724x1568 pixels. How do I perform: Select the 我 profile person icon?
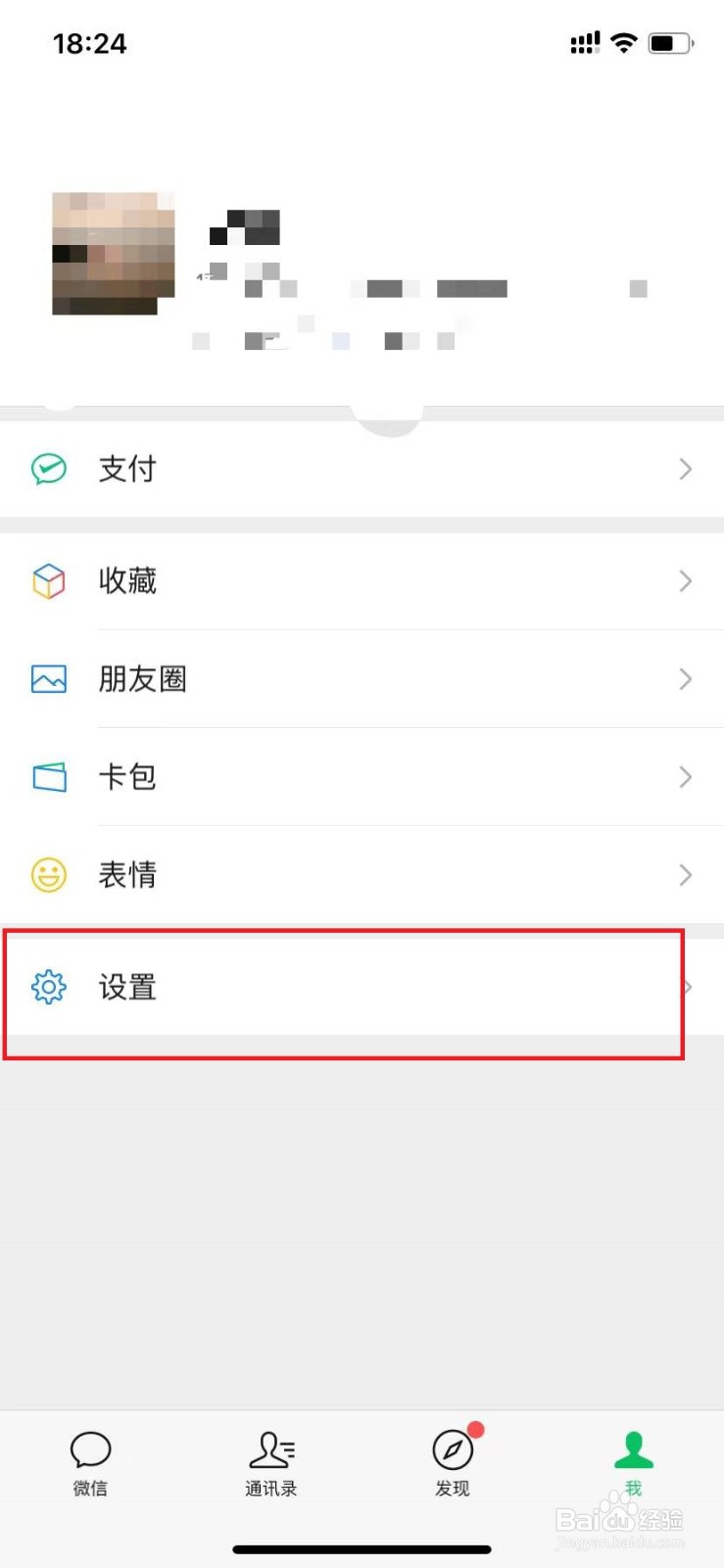click(x=633, y=1448)
